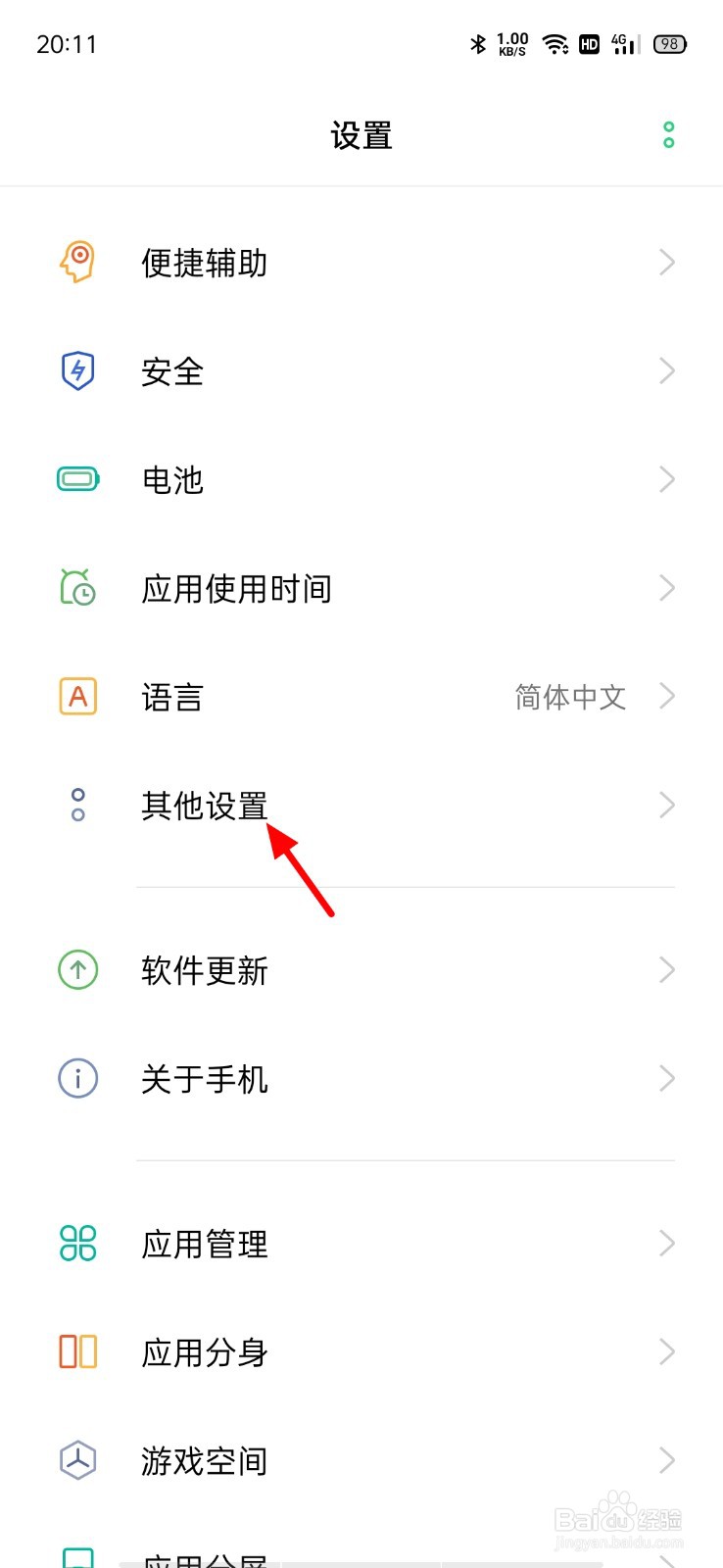
Task: Click the 便捷辅助 assistance icon
Action: click(x=77, y=261)
